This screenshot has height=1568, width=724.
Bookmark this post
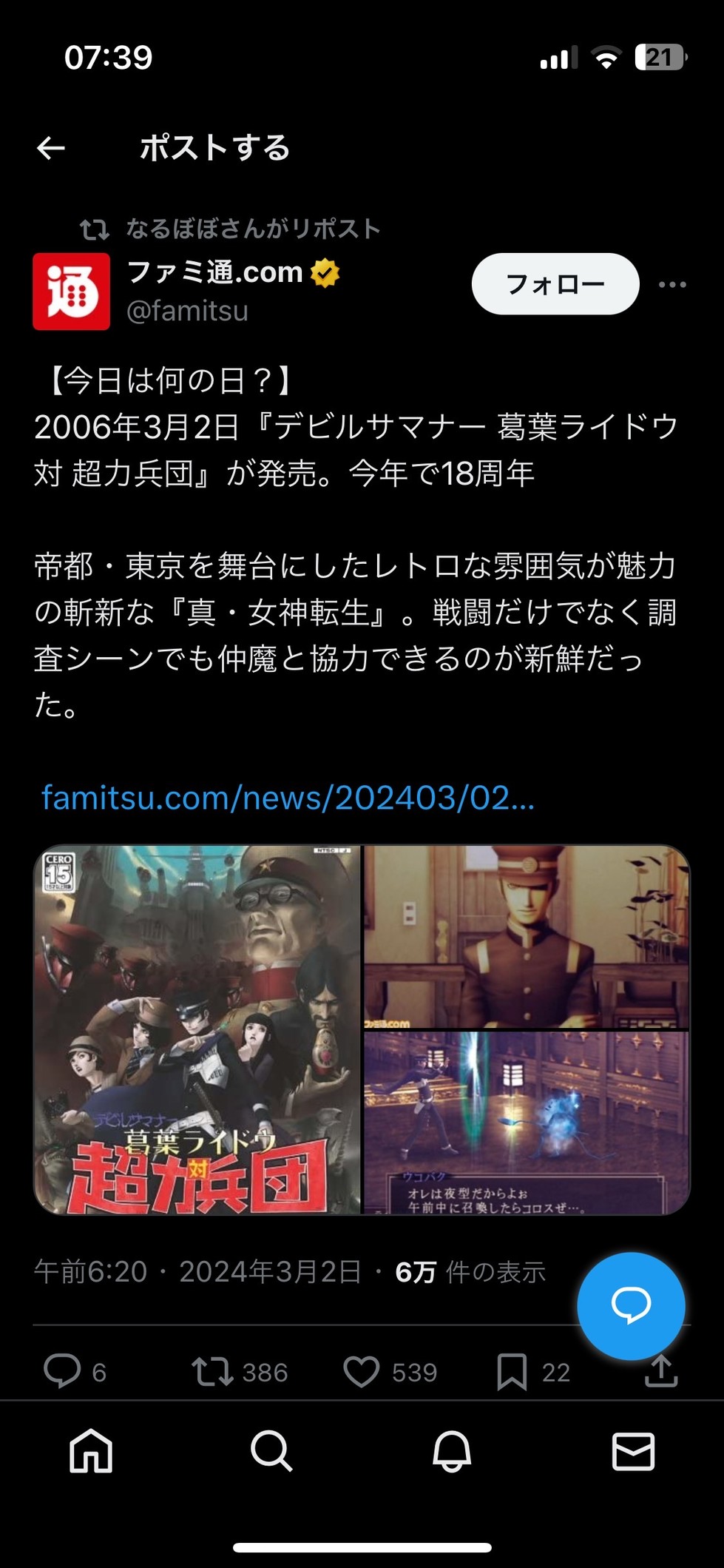click(x=512, y=1371)
